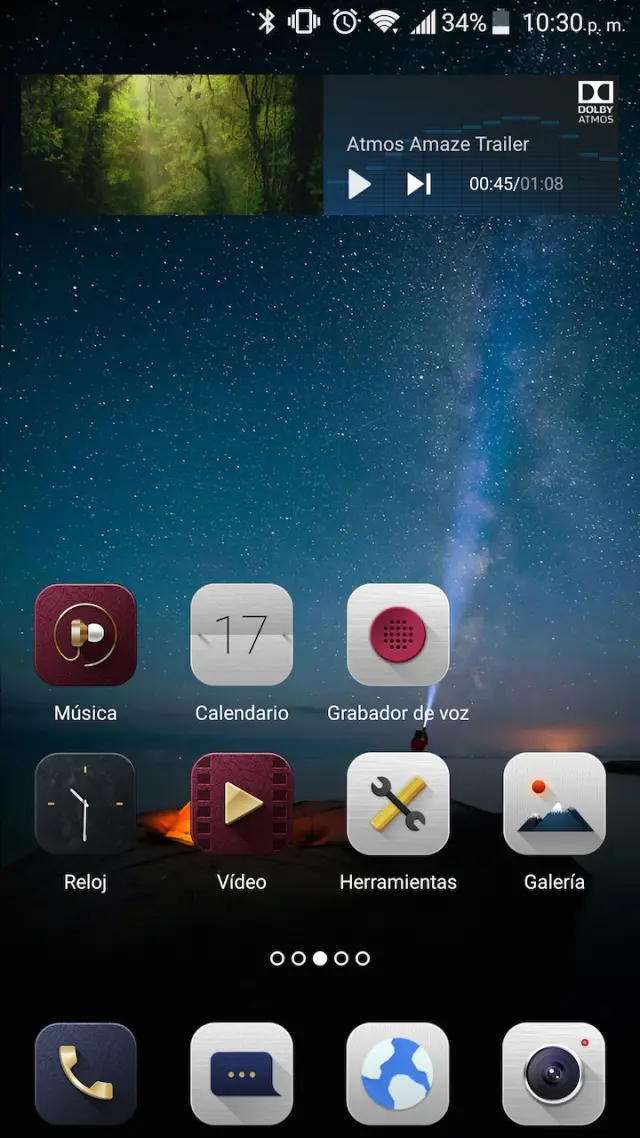Launch the web browser in the dock
640x1138 pixels.
[397, 1074]
